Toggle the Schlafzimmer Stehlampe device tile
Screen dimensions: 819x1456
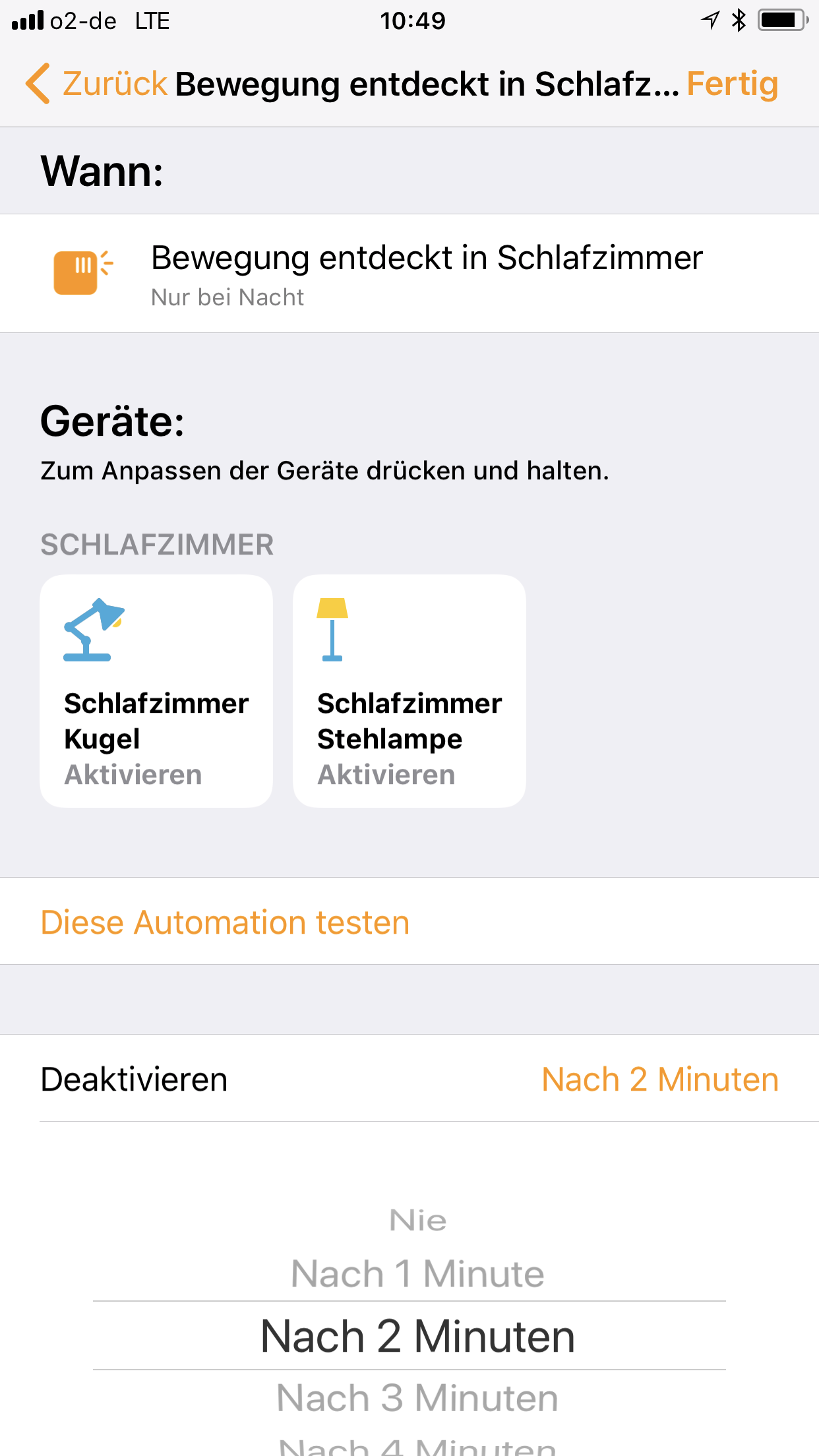coord(409,691)
